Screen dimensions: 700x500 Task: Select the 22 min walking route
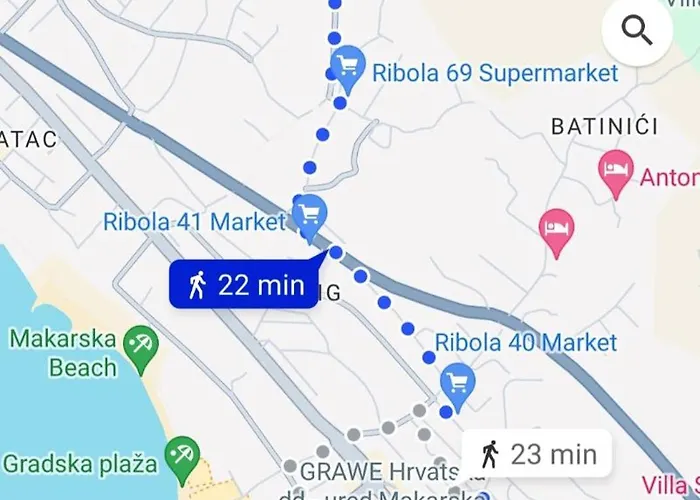coord(245,285)
